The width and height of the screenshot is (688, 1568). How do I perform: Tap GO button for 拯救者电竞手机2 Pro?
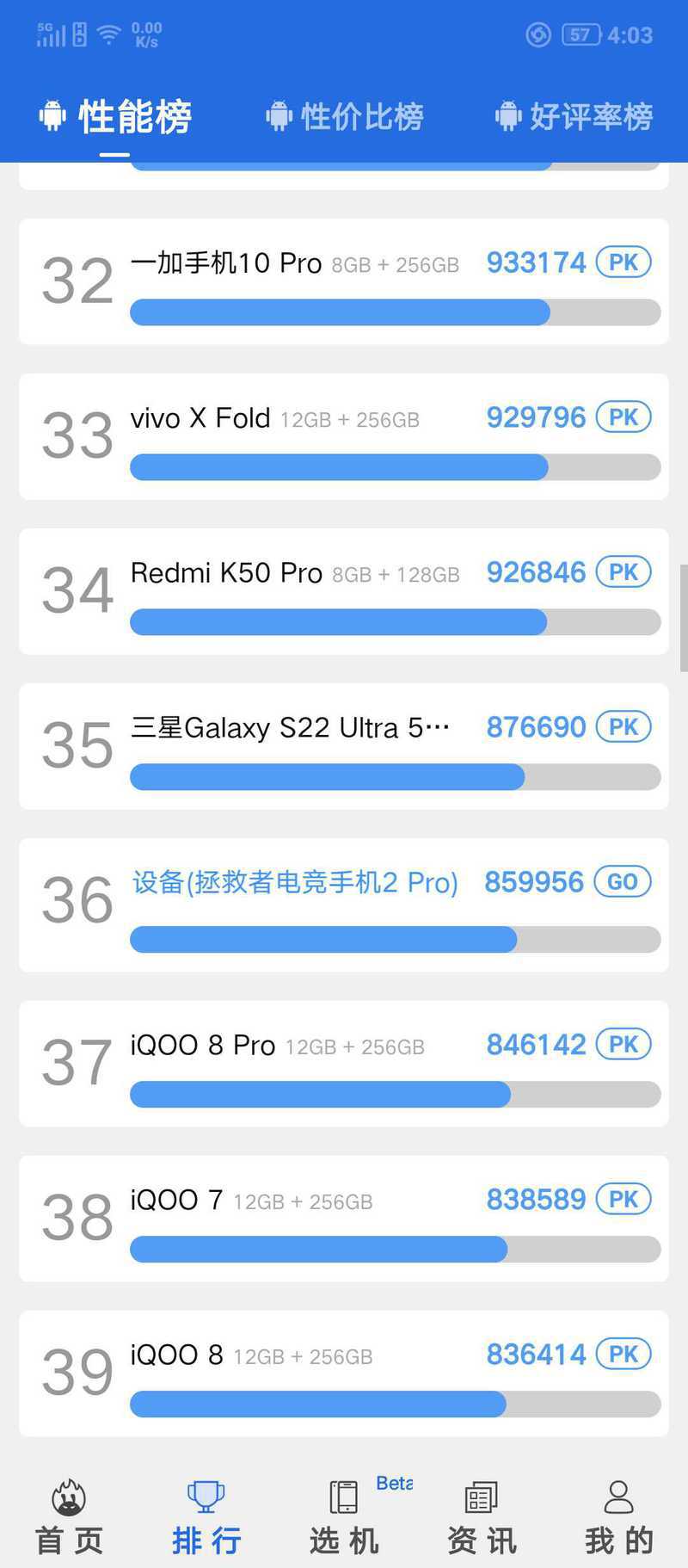click(623, 882)
